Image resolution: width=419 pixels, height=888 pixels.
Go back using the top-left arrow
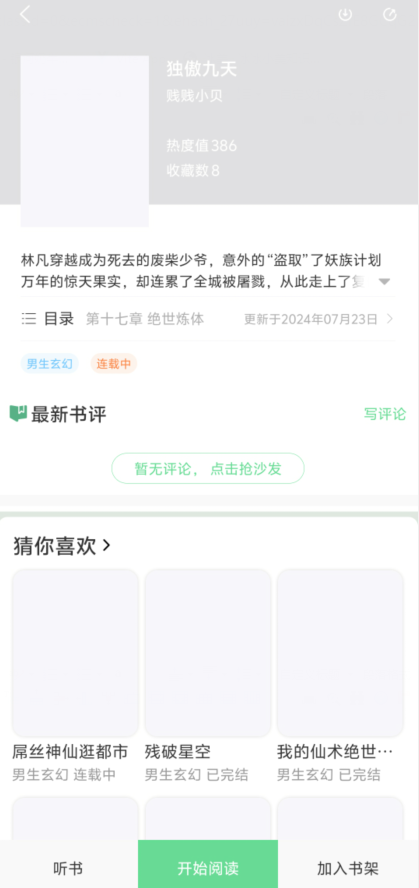coord(25,15)
